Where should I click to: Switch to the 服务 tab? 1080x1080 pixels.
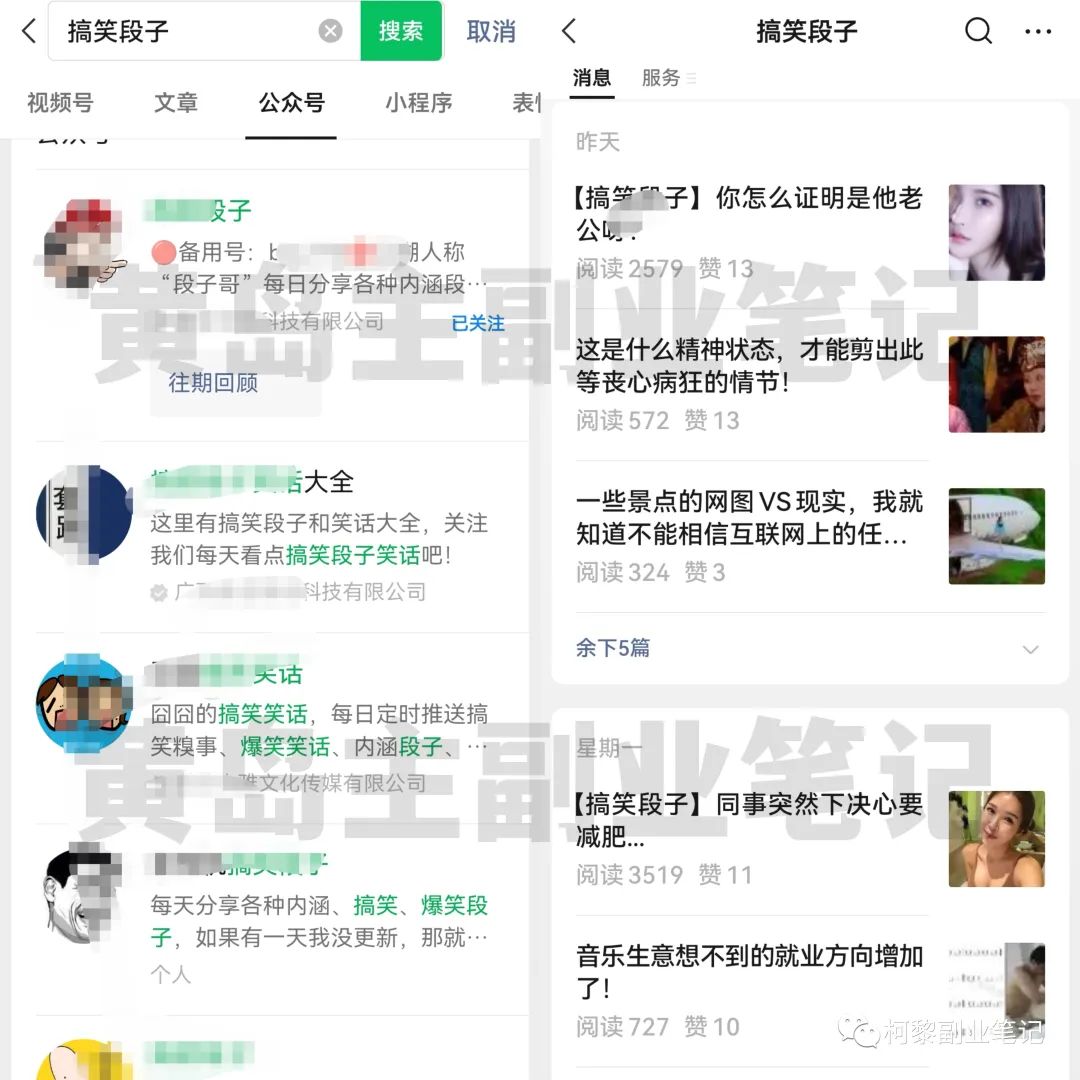point(661,78)
